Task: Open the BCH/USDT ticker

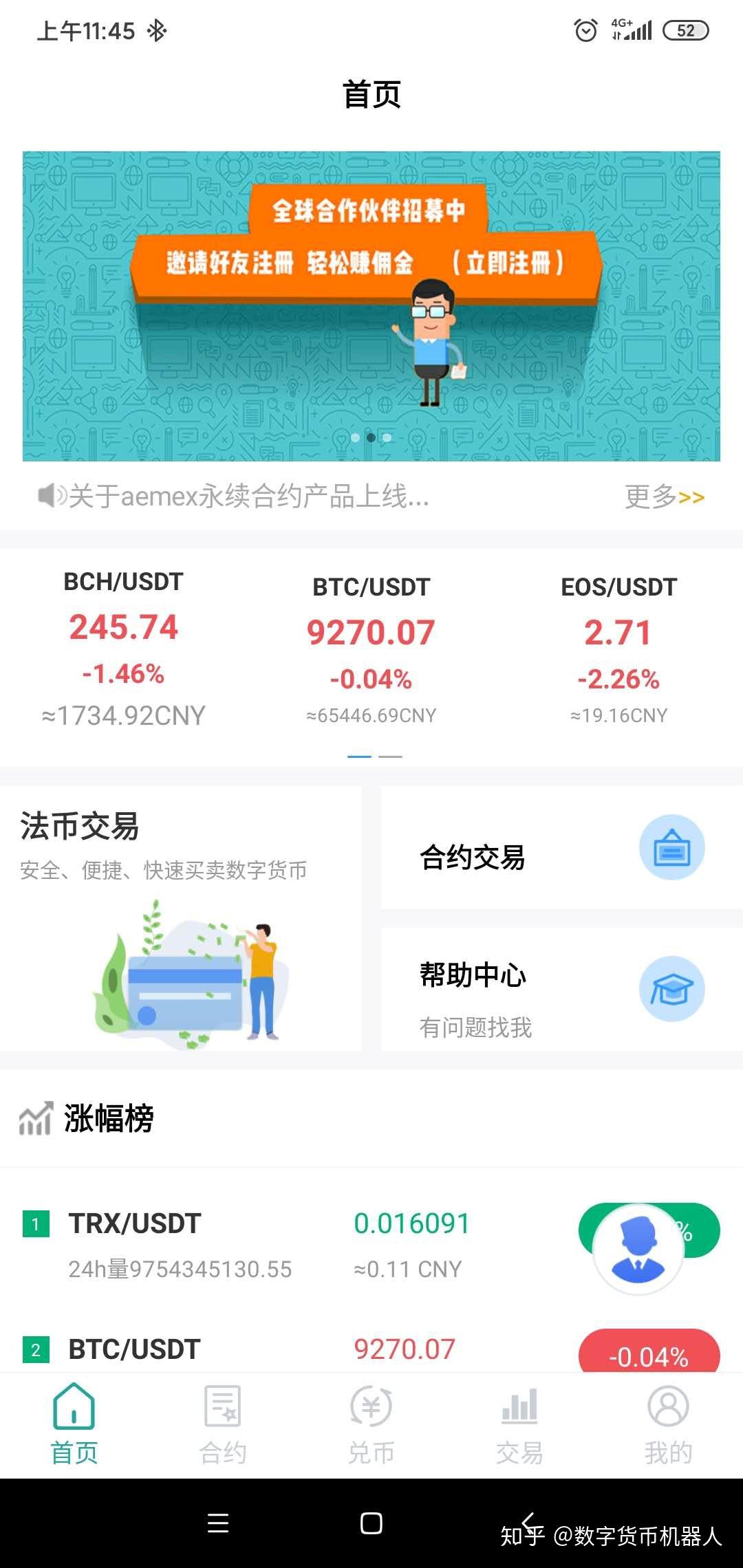Action: (124, 646)
